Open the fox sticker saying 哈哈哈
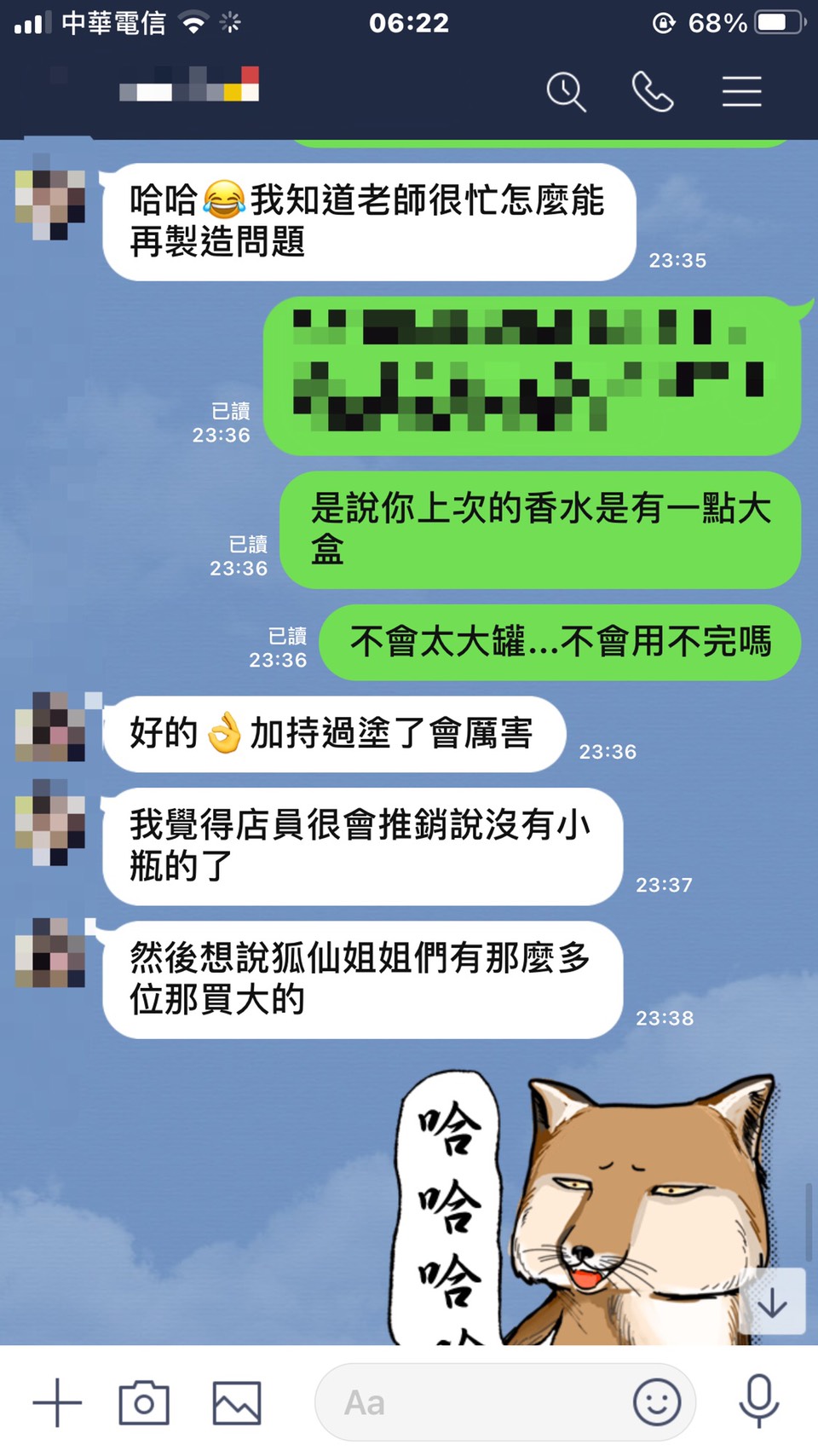Viewport: 818px width, 1456px height. 588,1210
